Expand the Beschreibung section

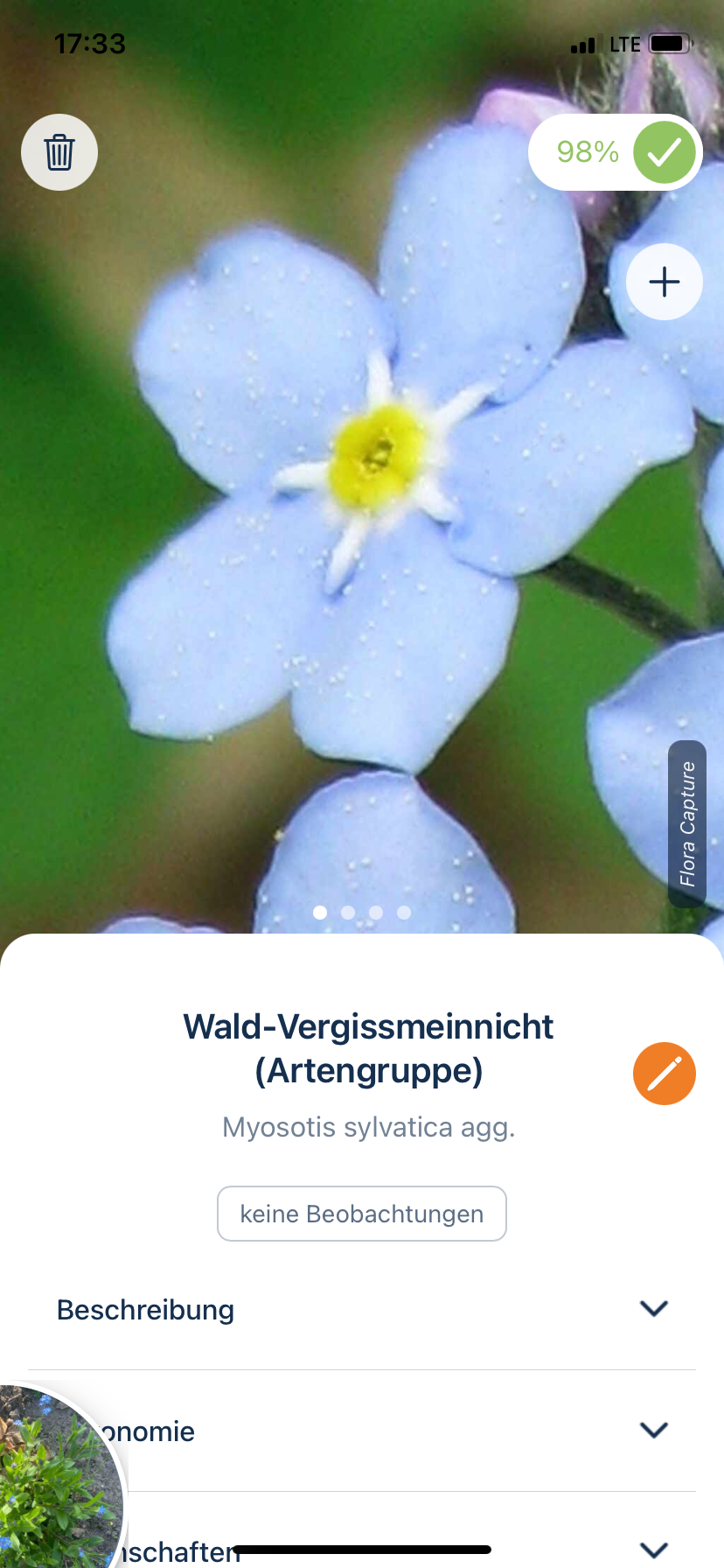362,1310
